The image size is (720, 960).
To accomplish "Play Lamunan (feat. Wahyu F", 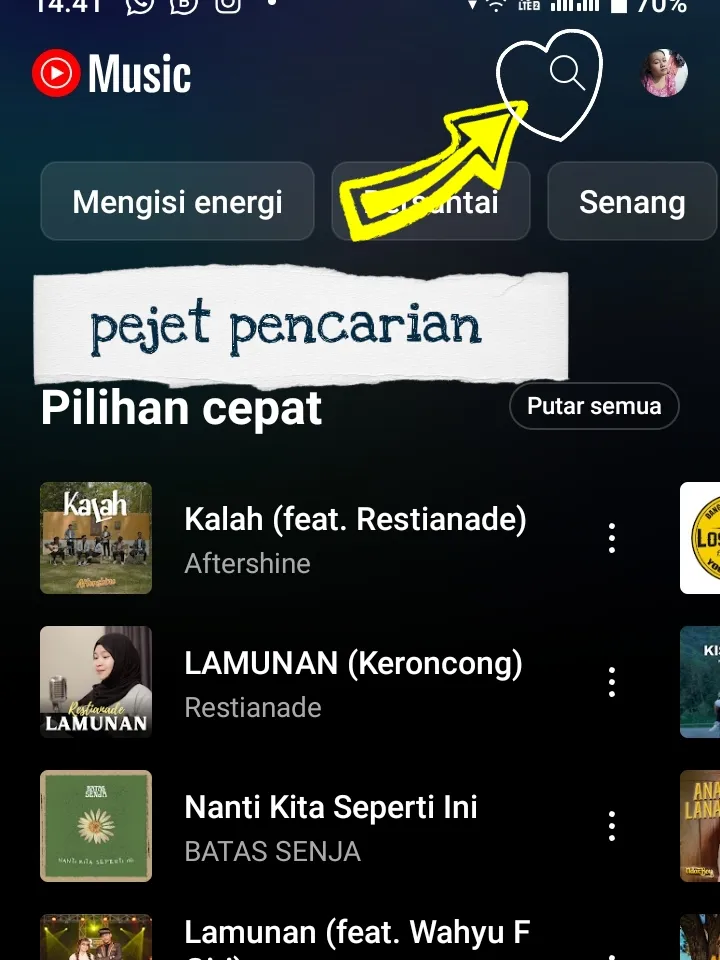I will pos(356,936).
